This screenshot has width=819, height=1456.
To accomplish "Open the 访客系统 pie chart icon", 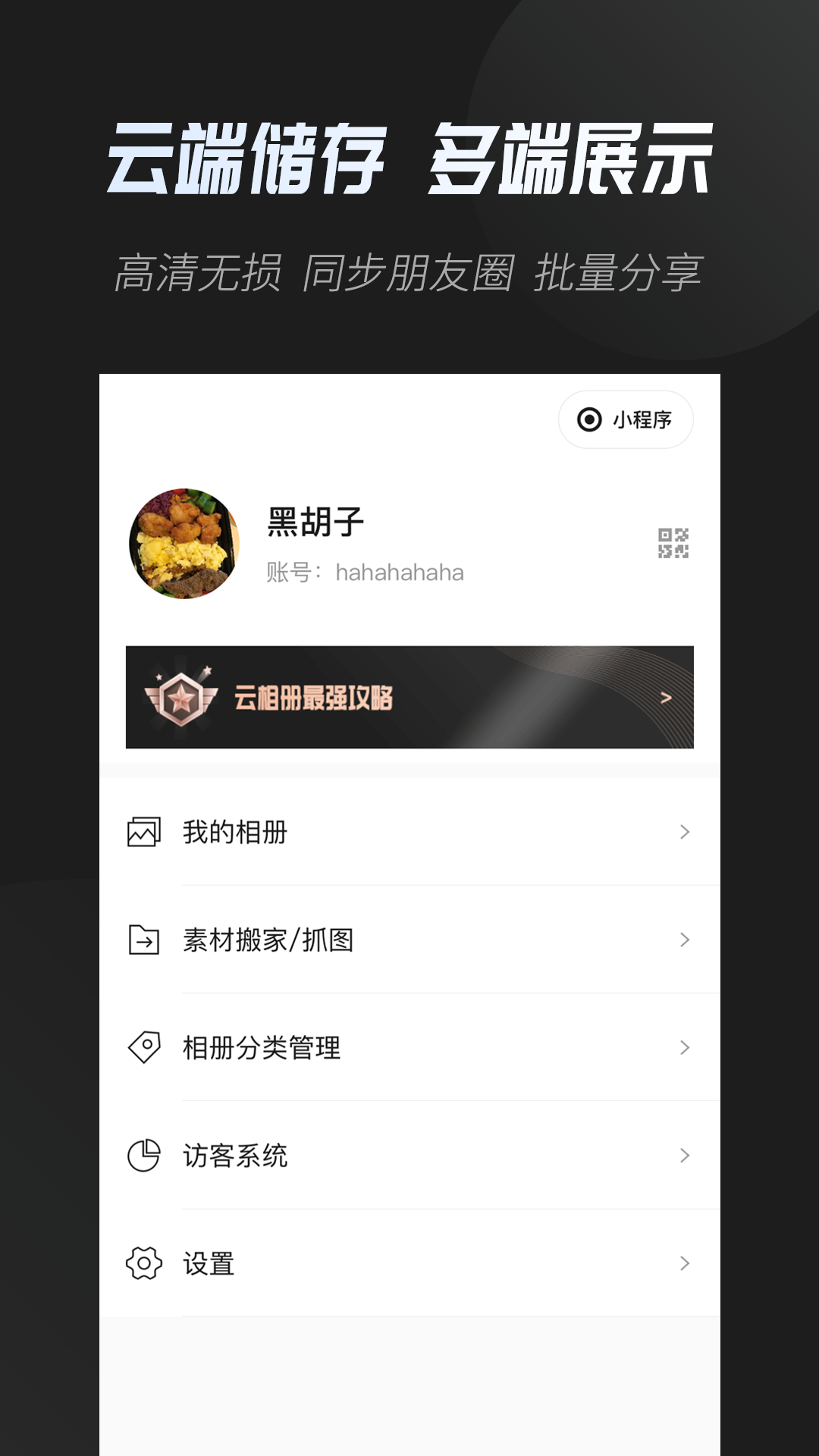I will (x=143, y=1156).
